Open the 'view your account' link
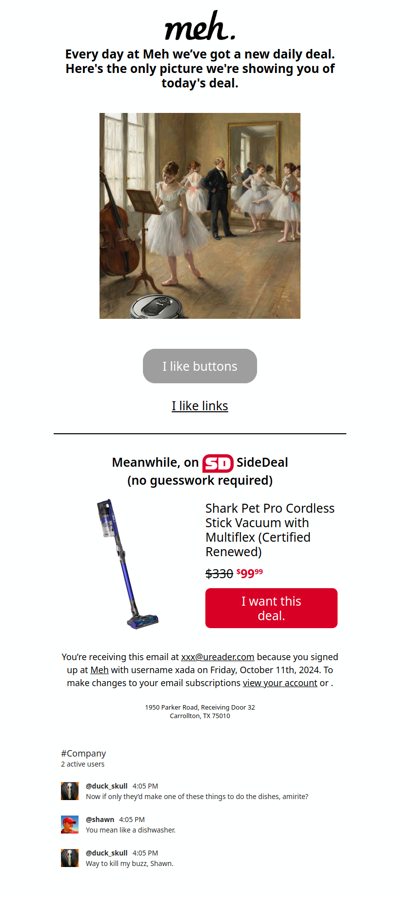Image resolution: width=400 pixels, height=900 pixels. click(280, 683)
